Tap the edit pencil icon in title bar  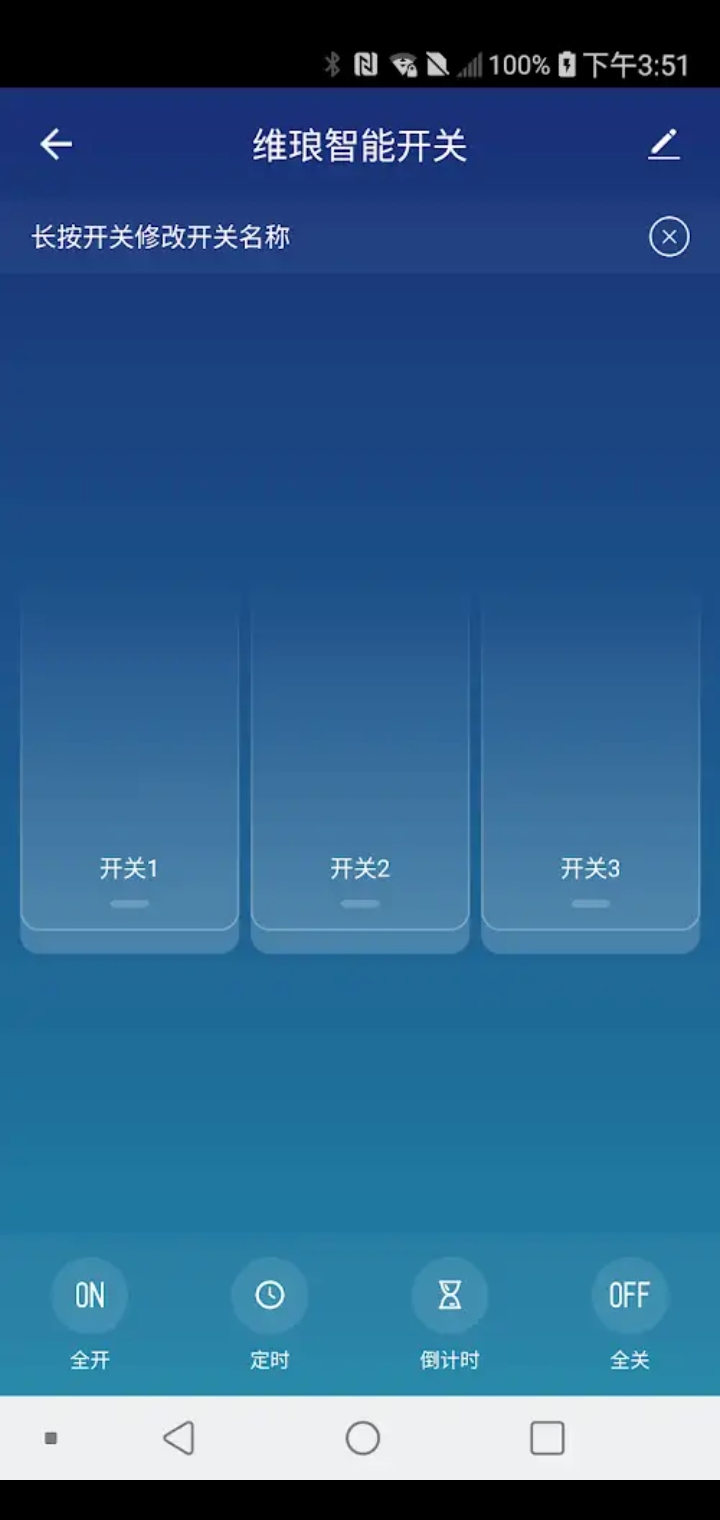(x=664, y=144)
